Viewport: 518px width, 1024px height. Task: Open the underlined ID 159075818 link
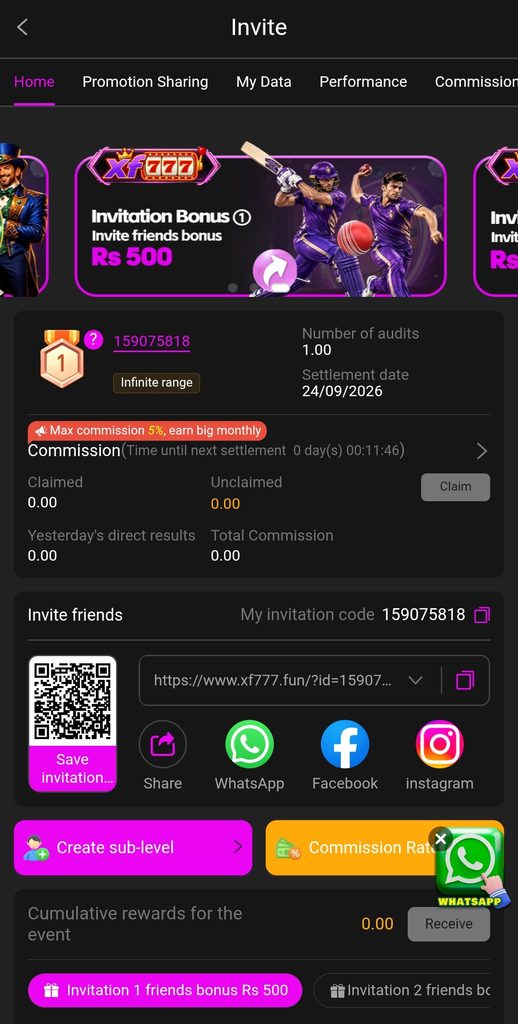click(152, 342)
